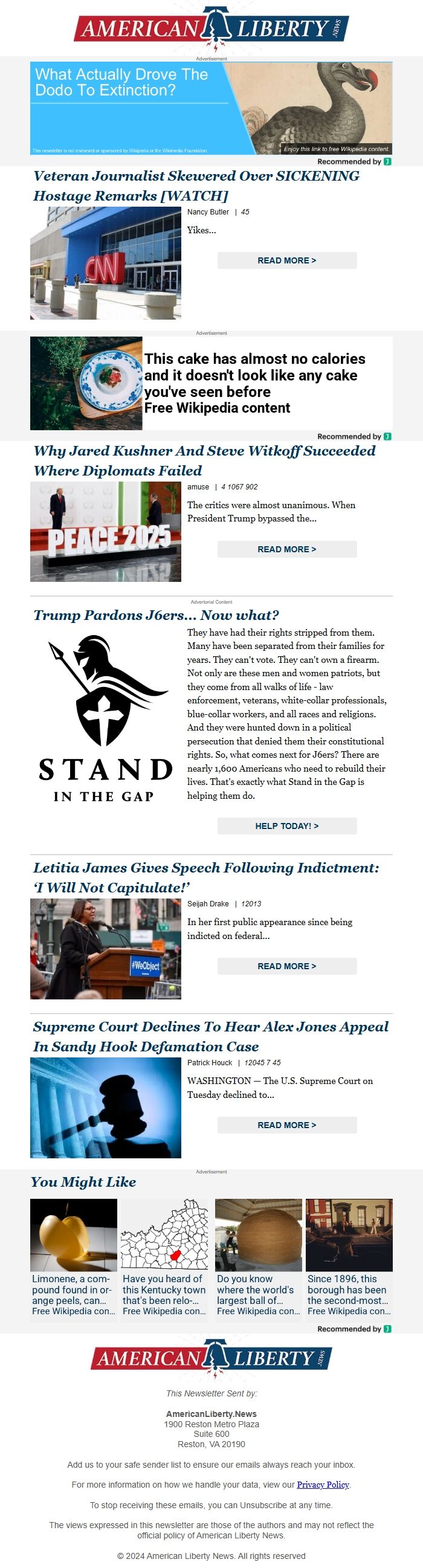The image size is (423, 1568).
Task: Tap the PEACE 2025 article photo
Action: click(106, 531)
